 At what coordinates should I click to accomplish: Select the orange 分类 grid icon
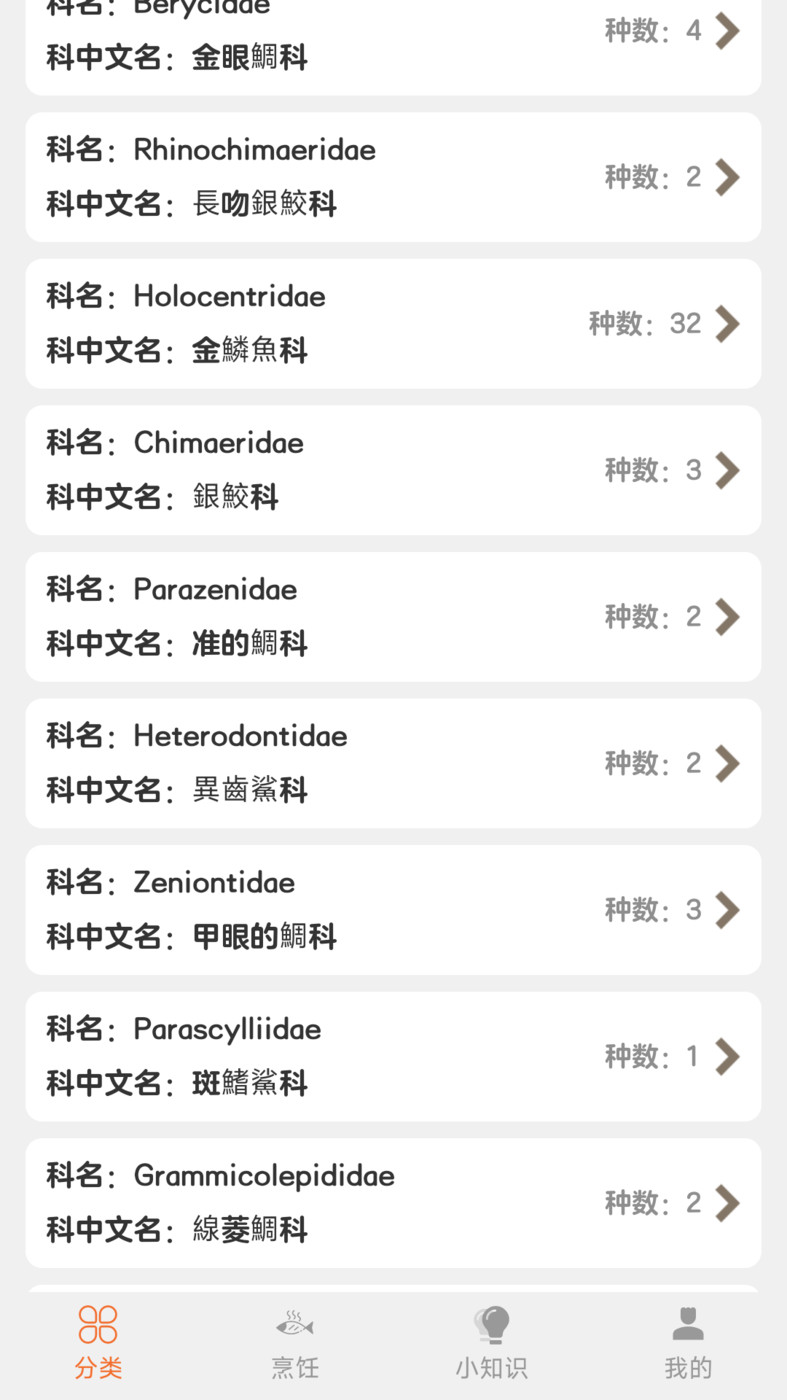[x=97, y=1322]
